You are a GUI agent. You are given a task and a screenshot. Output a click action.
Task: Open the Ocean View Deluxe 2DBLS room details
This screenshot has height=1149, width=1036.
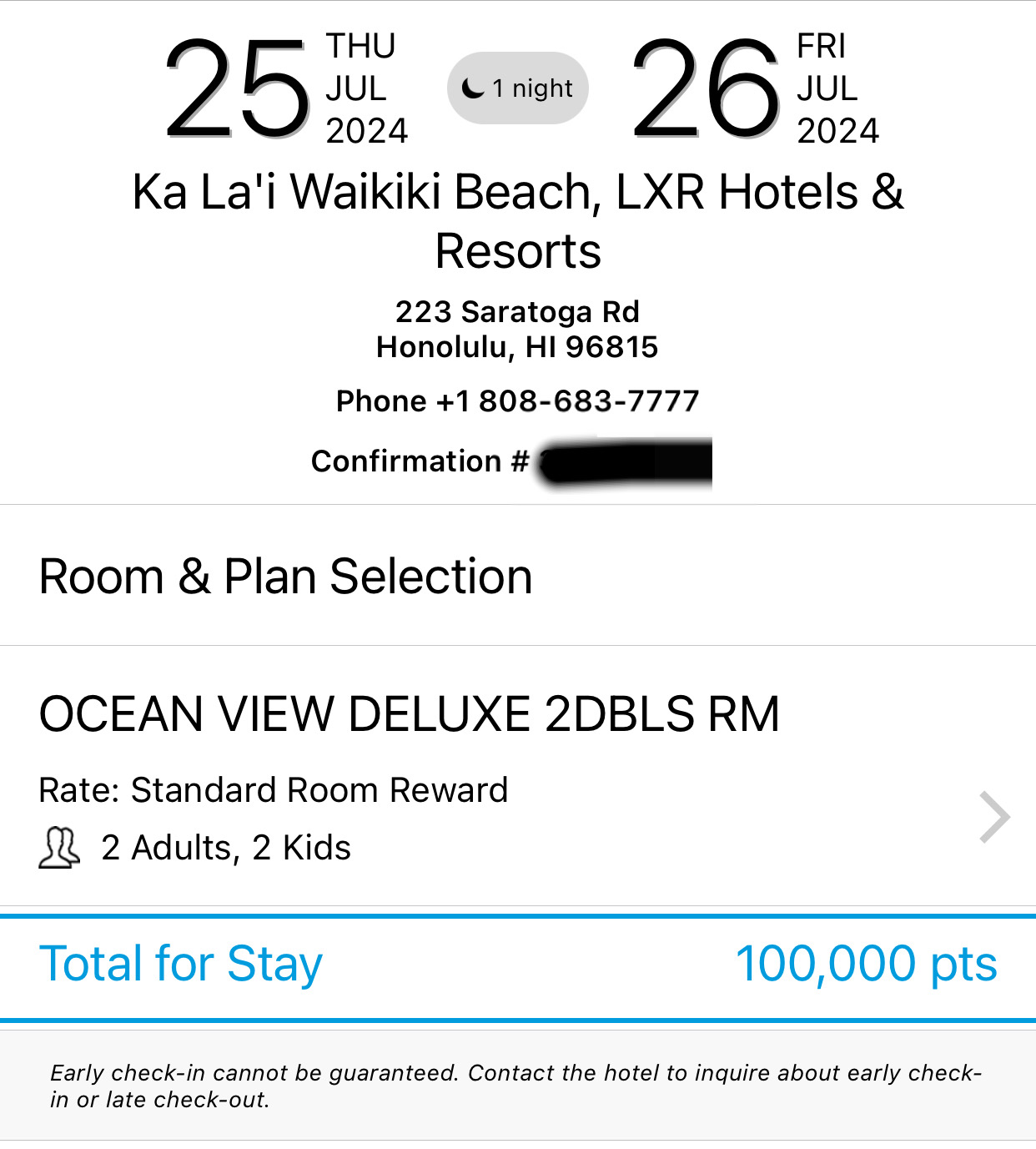click(518, 776)
